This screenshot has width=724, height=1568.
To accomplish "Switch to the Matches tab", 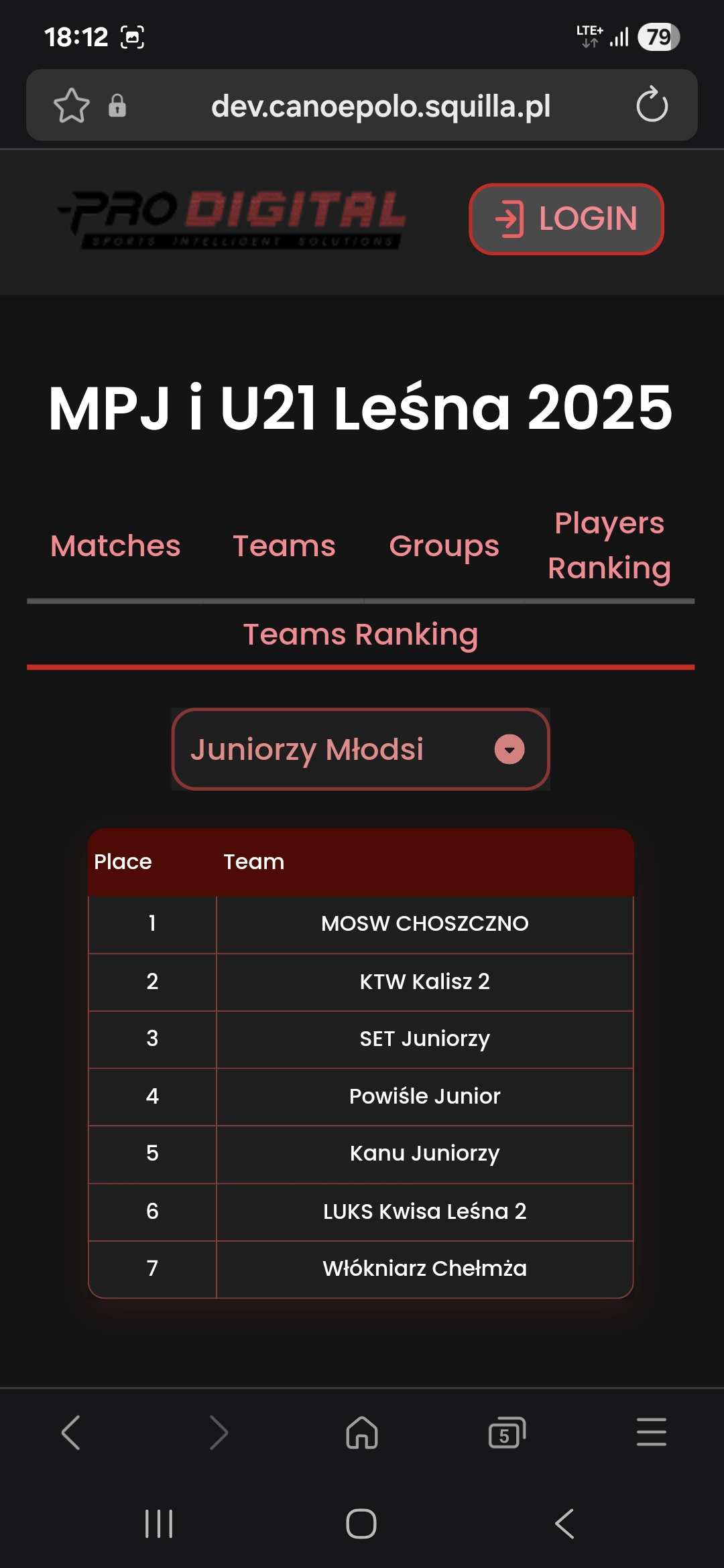I will [115, 546].
